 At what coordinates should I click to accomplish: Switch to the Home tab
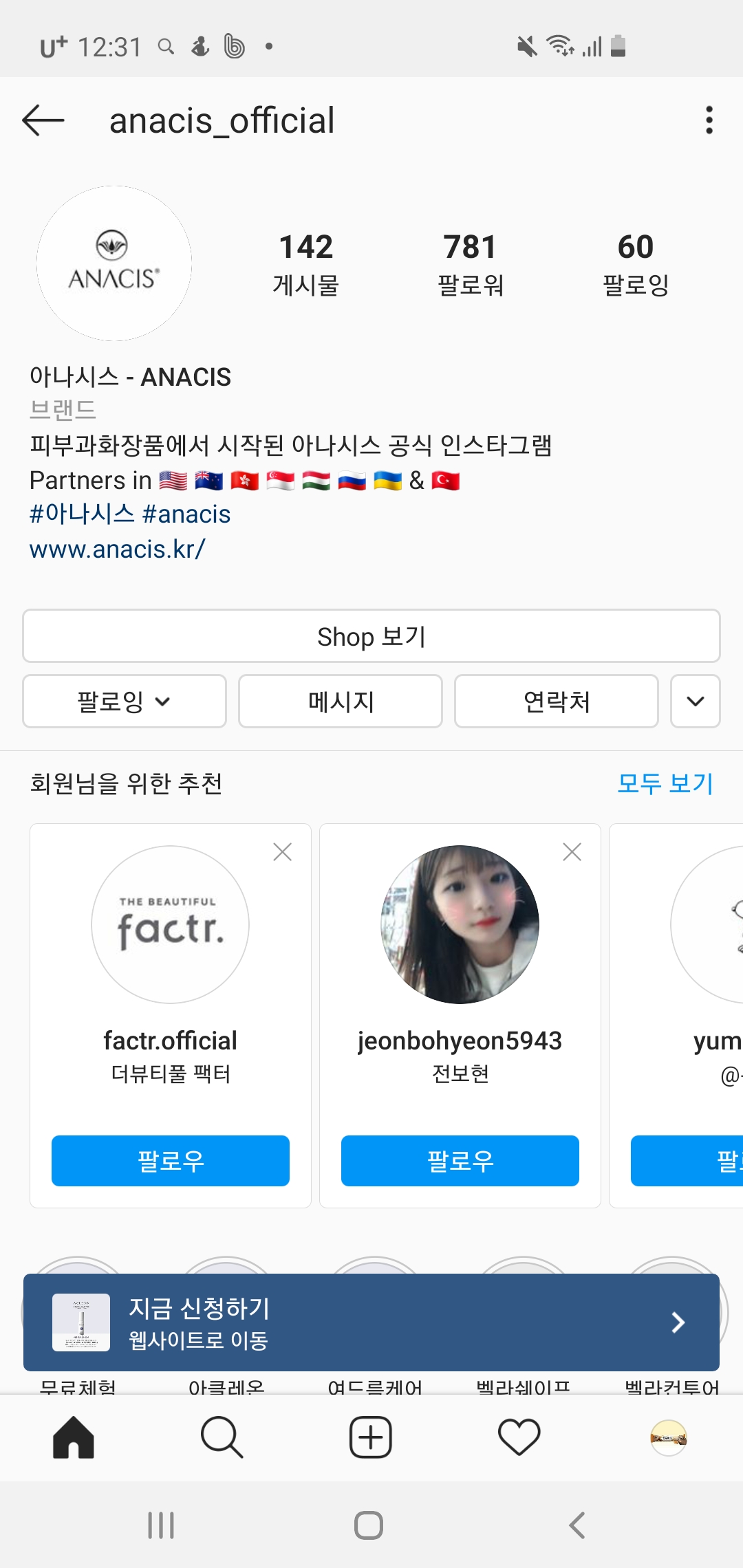tap(74, 1437)
